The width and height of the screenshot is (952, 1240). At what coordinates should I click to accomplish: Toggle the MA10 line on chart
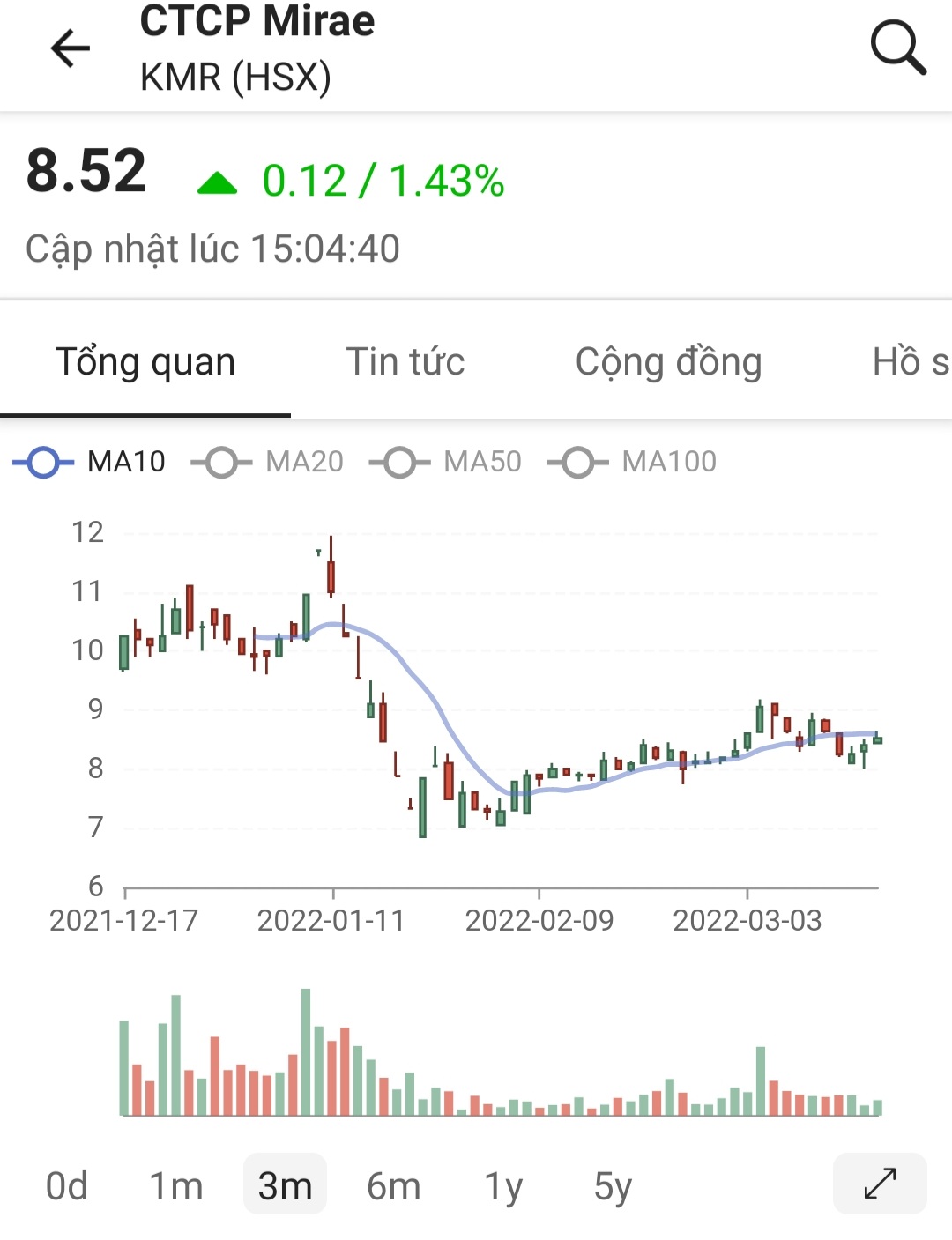pos(90,462)
